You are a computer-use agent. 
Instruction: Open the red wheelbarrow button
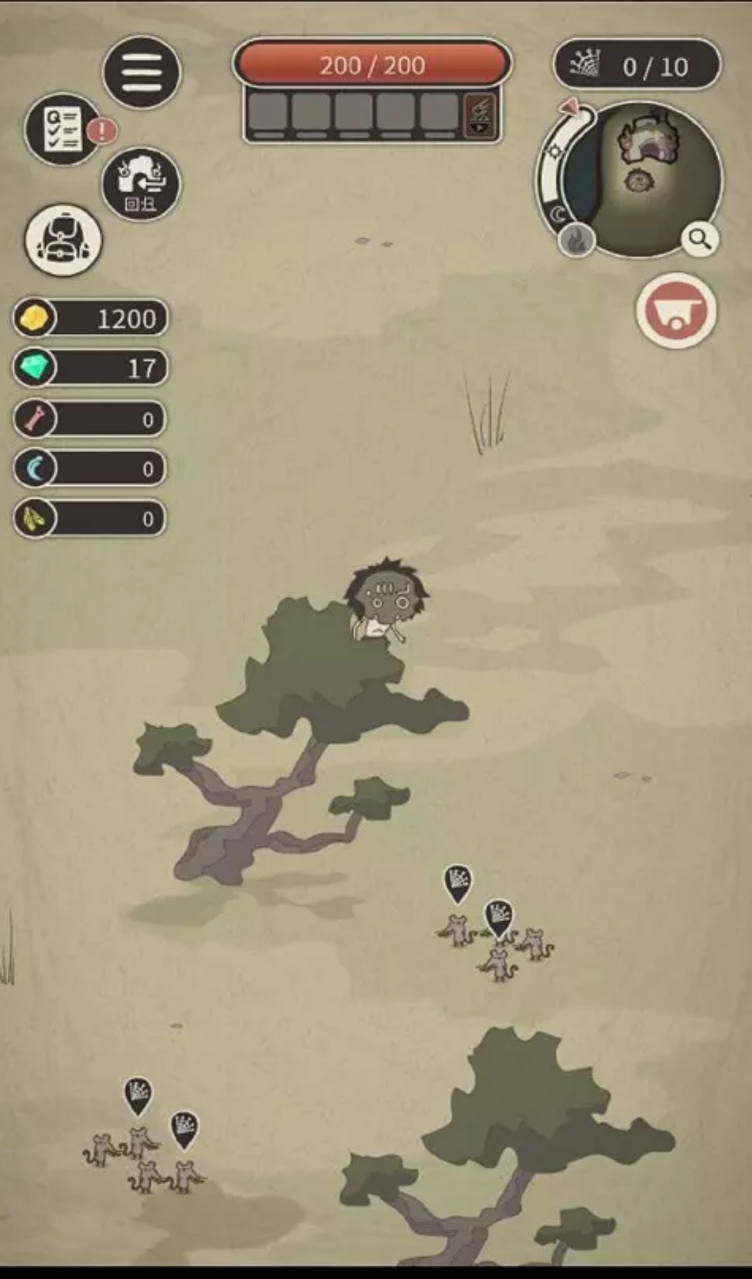tap(676, 310)
